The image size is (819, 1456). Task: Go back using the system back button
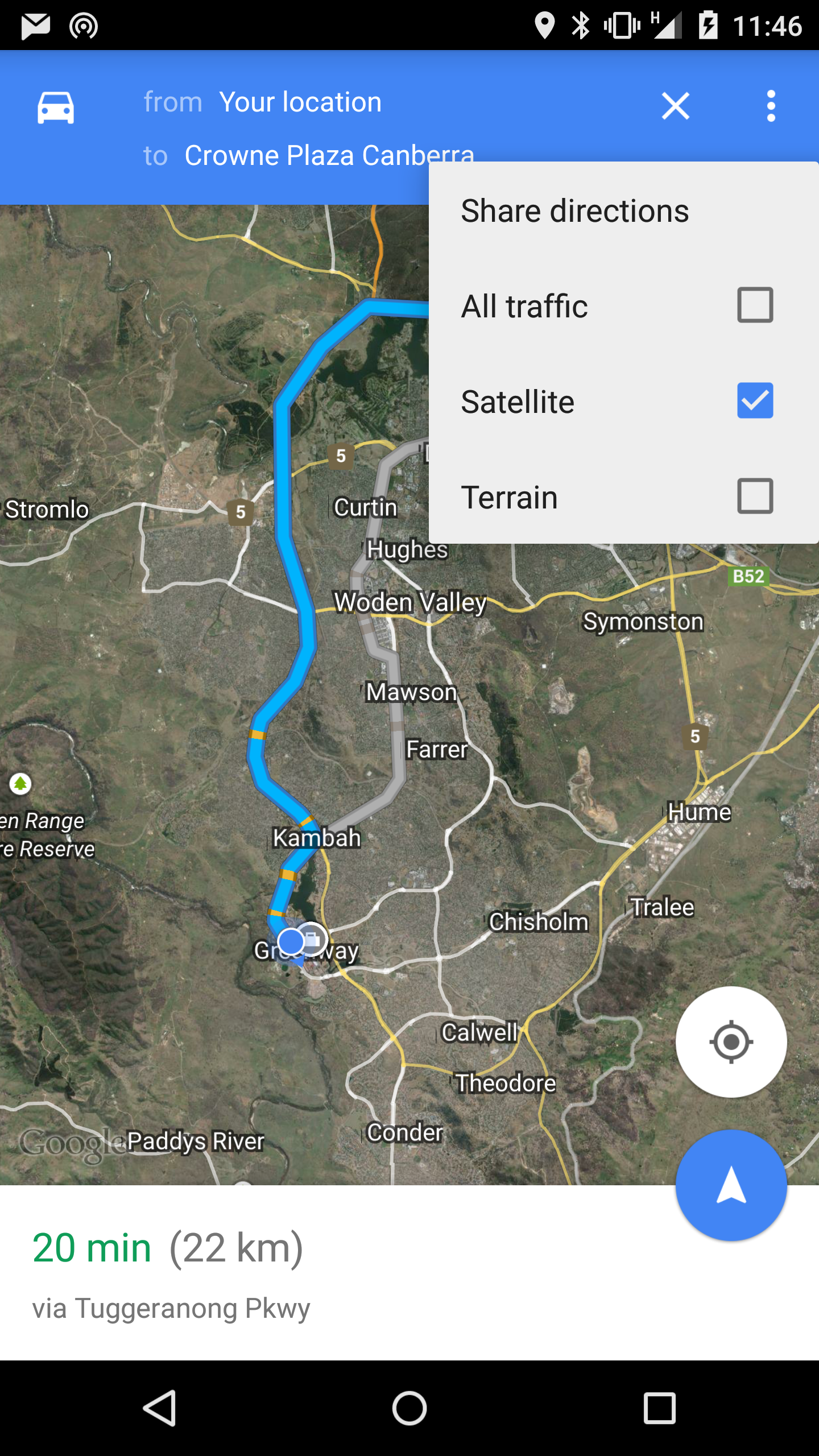pyautogui.click(x=159, y=1408)
